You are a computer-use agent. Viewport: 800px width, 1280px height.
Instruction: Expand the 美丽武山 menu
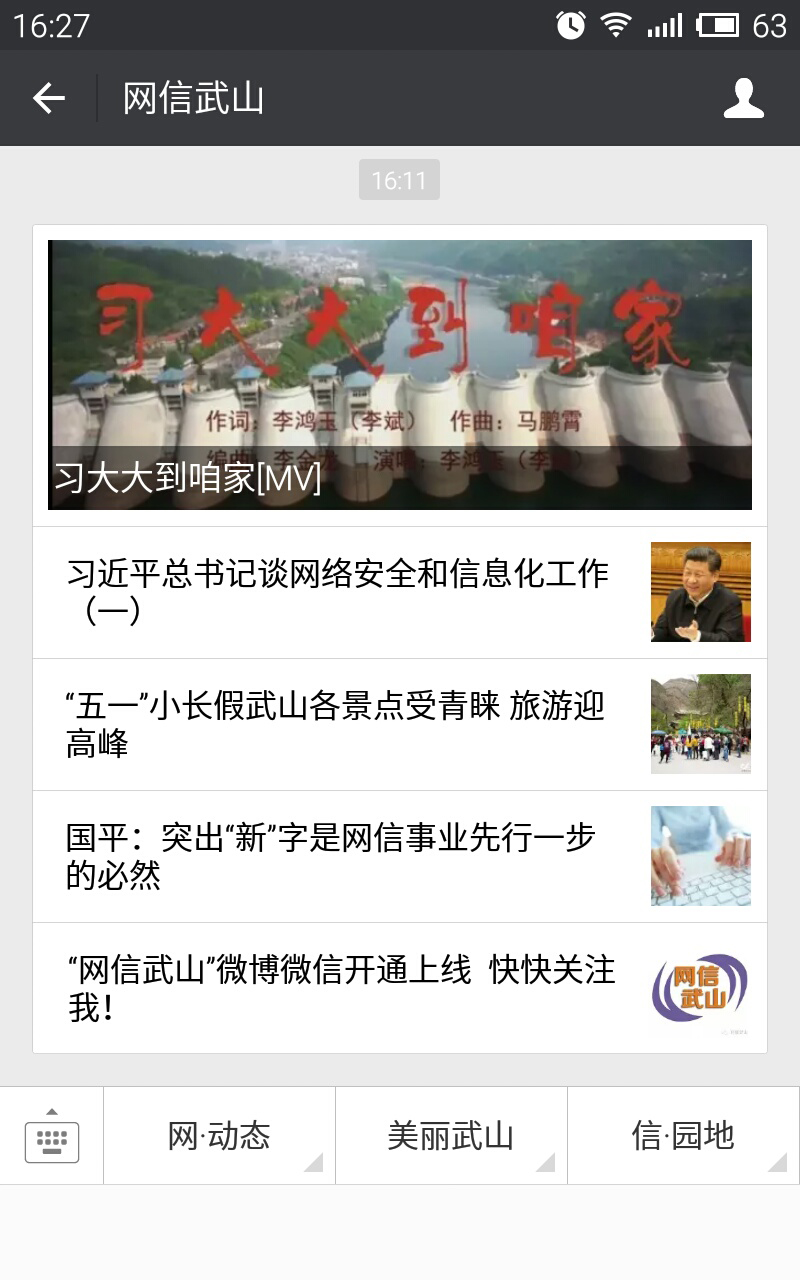pos(451,1136)
